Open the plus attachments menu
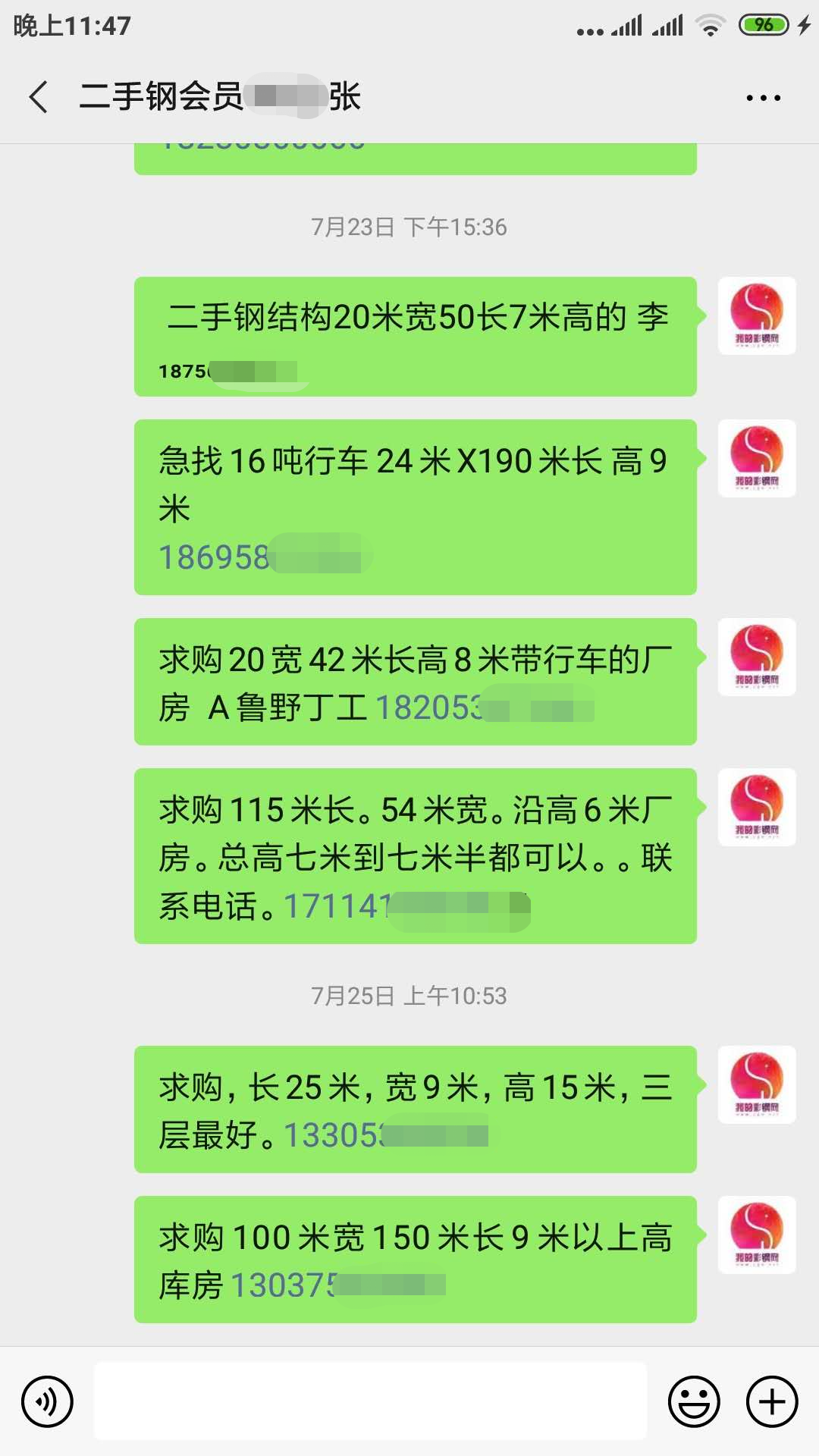Image resolution: width=819 pixels, height=1456 pixels. click(x=772, y=1401)
